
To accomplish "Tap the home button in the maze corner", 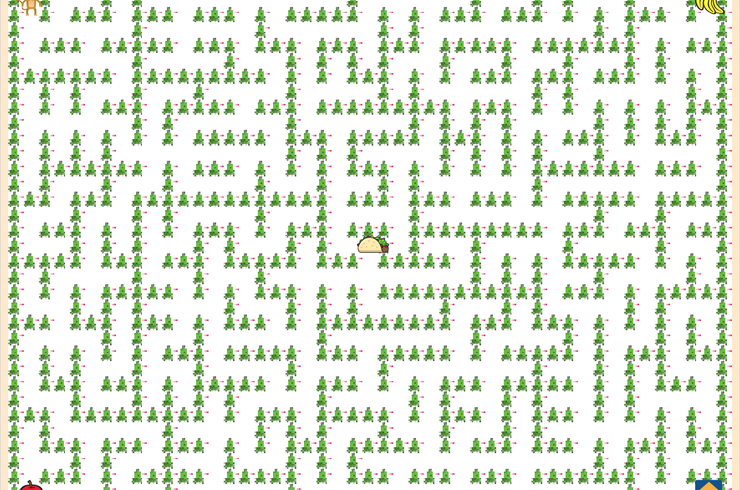I will pyautogui.click(x=708, y=484).
